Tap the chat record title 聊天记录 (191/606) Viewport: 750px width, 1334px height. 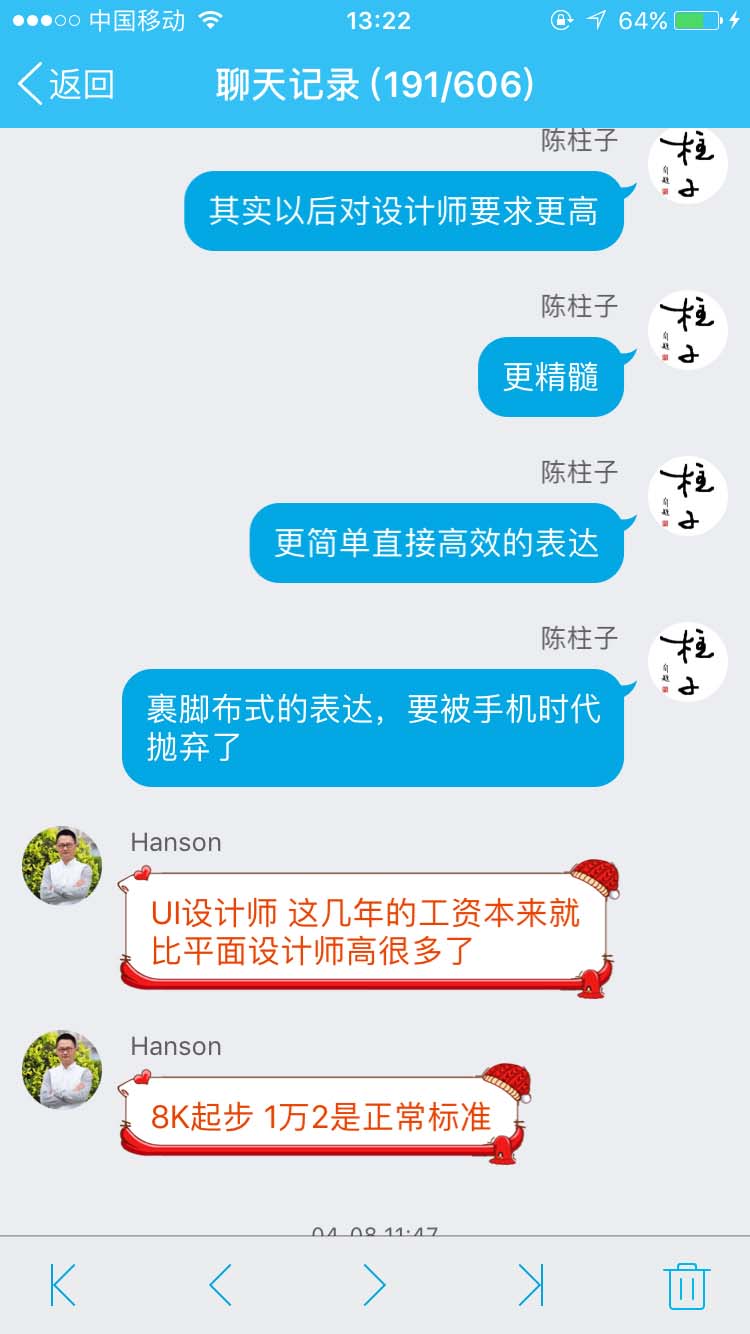click(375, 86)
